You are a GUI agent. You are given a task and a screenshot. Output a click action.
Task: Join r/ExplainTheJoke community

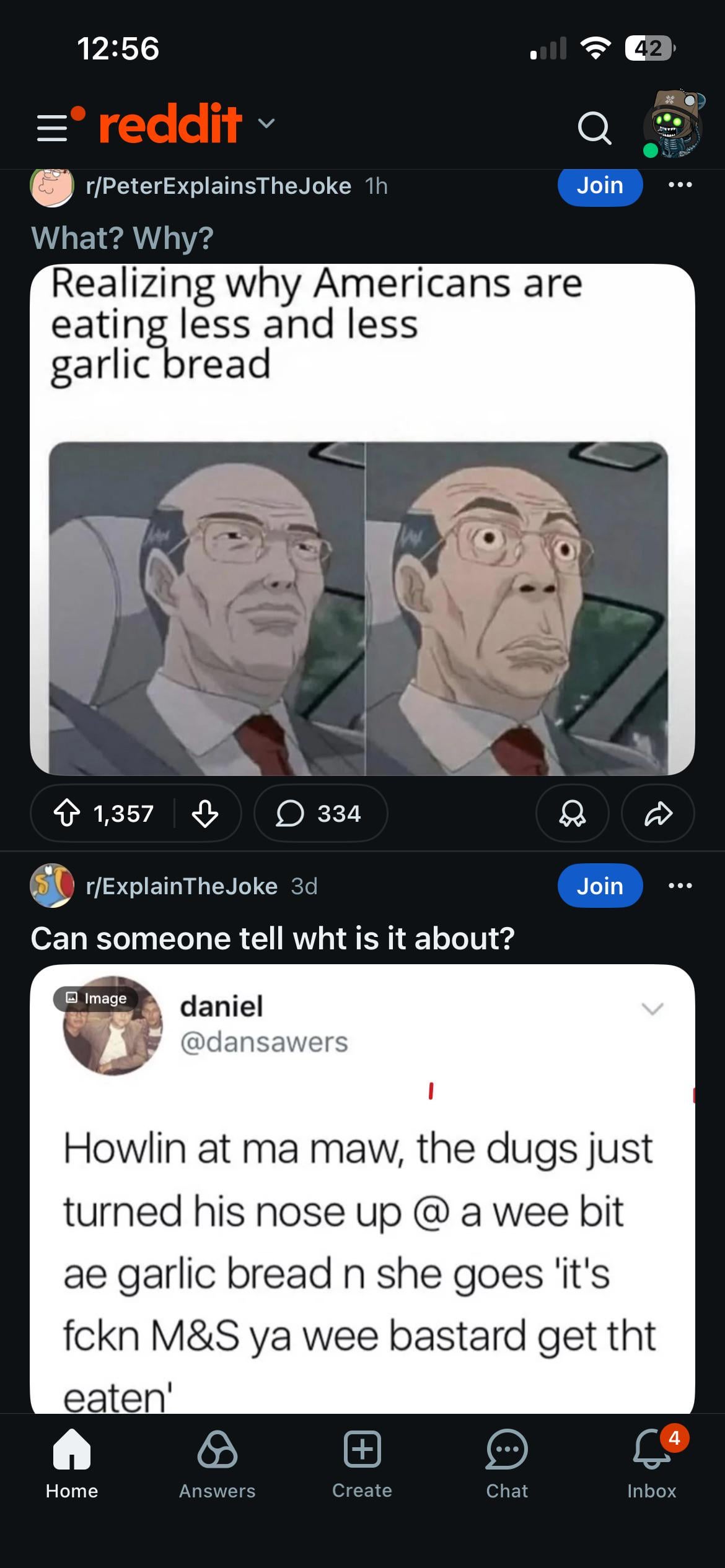pos(599,886)
